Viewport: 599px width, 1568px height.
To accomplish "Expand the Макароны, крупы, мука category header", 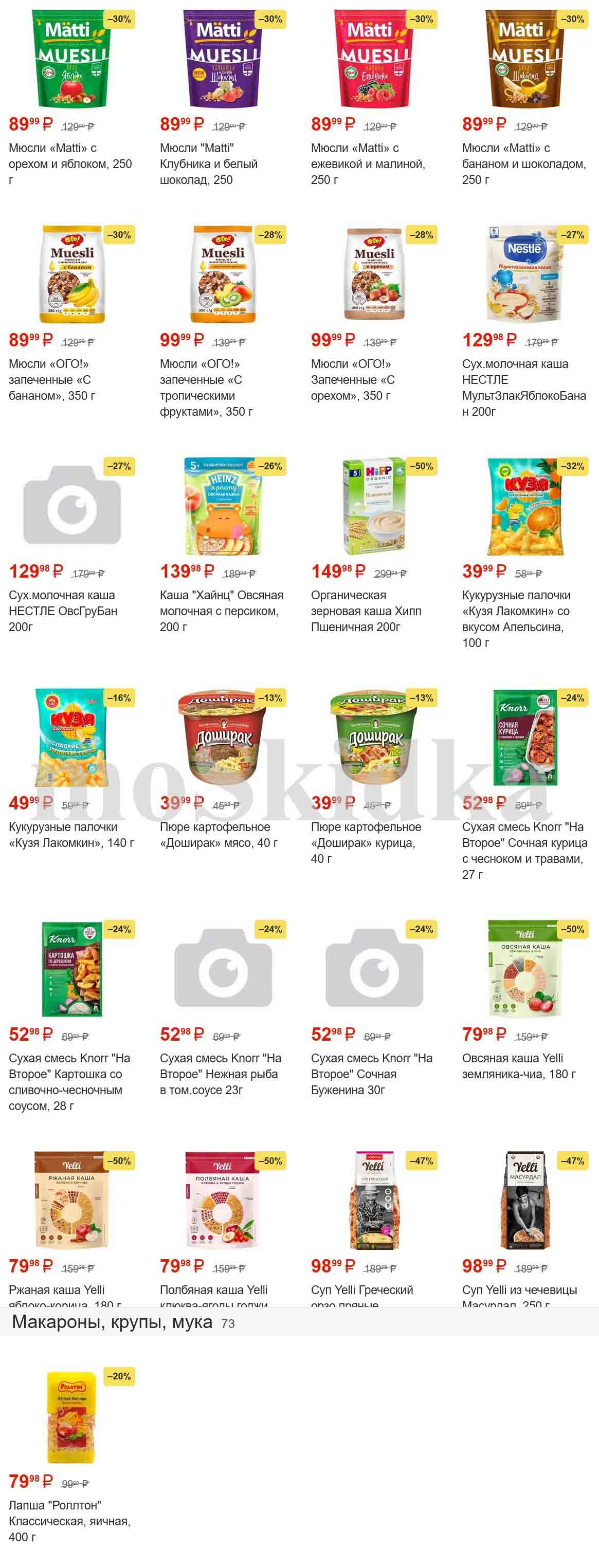I will click(112, 1322).
